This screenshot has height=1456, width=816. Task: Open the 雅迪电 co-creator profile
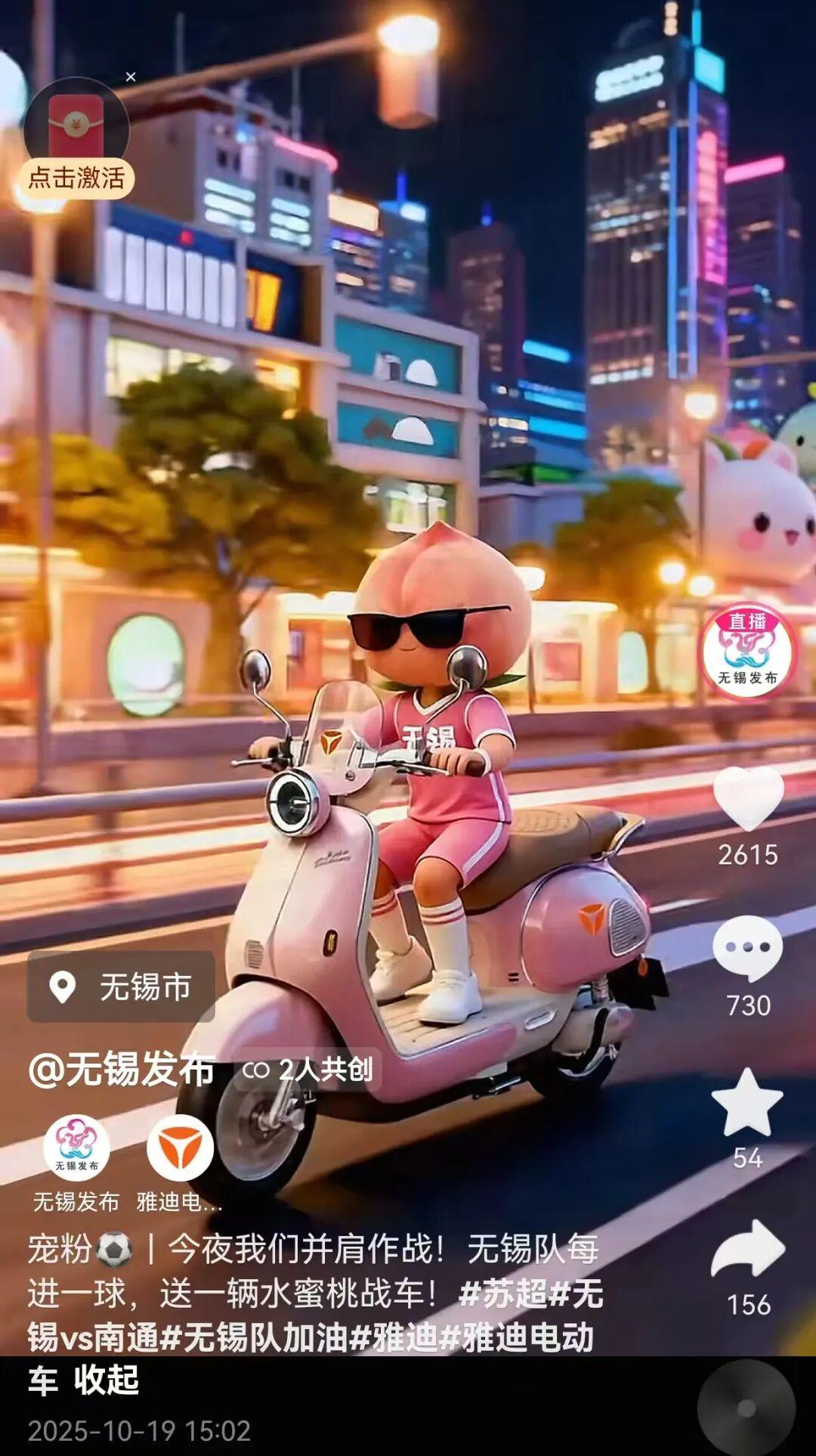[180, 1148]
